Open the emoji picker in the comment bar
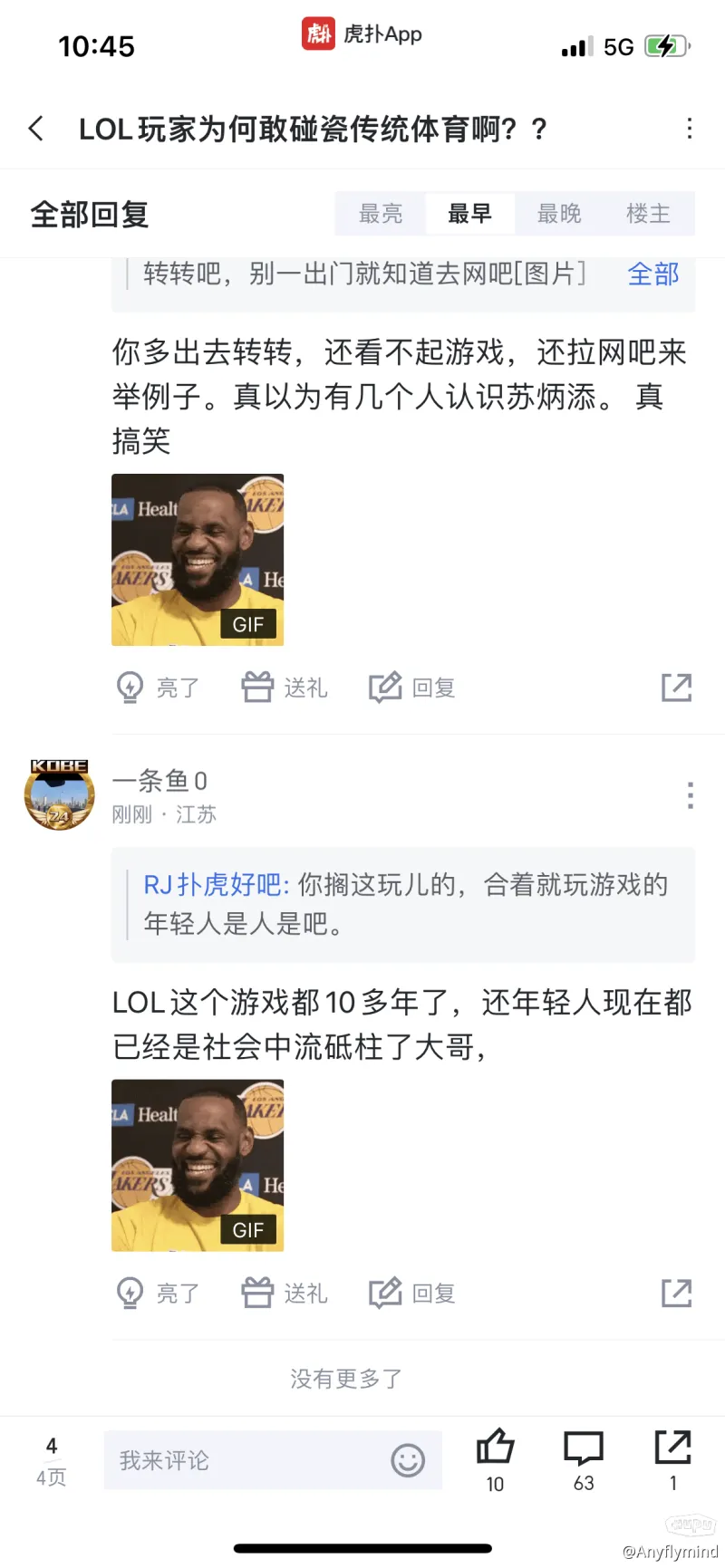The width and height of the screenshot is (725, 1568). coord(408,1460)
